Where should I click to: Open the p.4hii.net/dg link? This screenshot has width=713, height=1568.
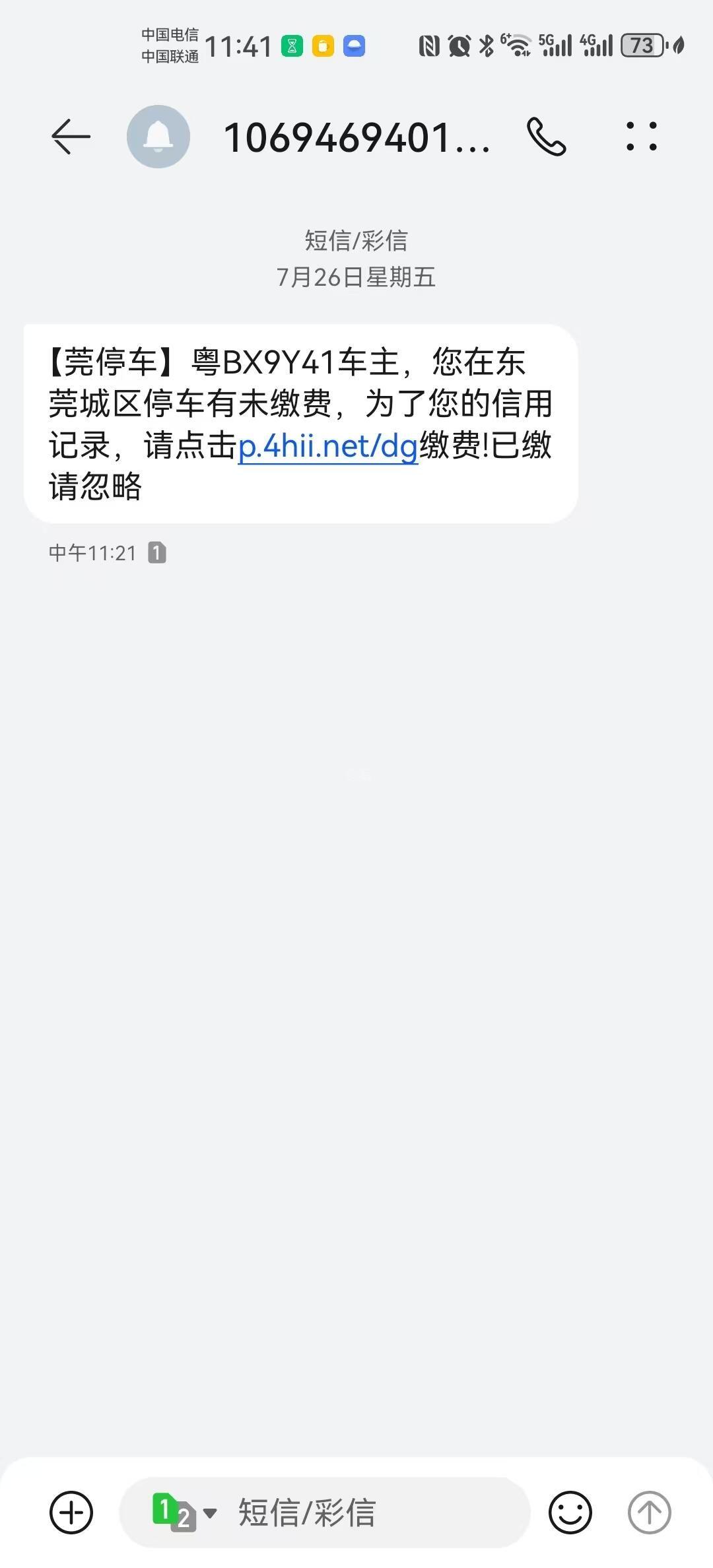328,446
